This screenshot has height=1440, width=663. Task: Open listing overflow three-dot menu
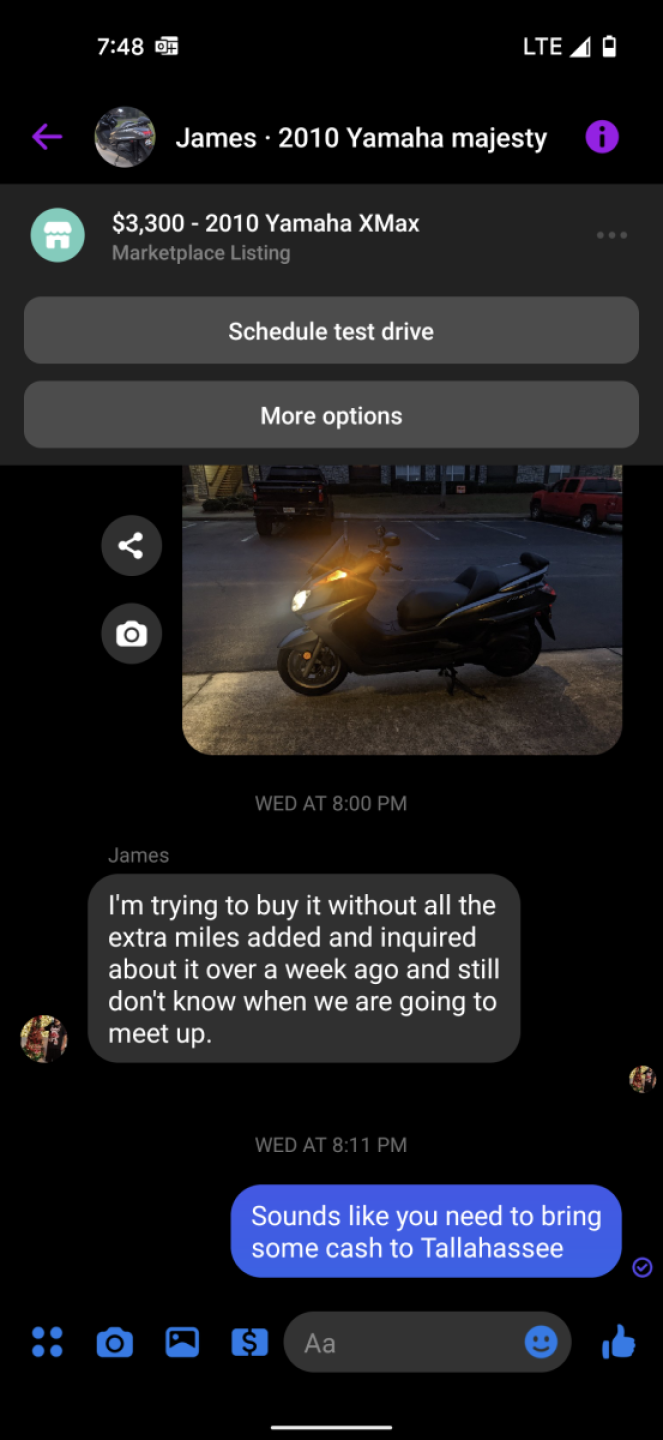click(611, 236)
